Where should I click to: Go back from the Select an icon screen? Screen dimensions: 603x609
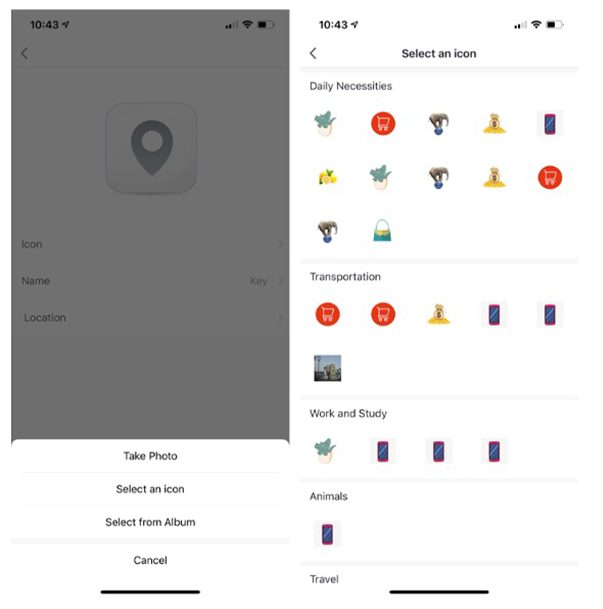point(313,53)
